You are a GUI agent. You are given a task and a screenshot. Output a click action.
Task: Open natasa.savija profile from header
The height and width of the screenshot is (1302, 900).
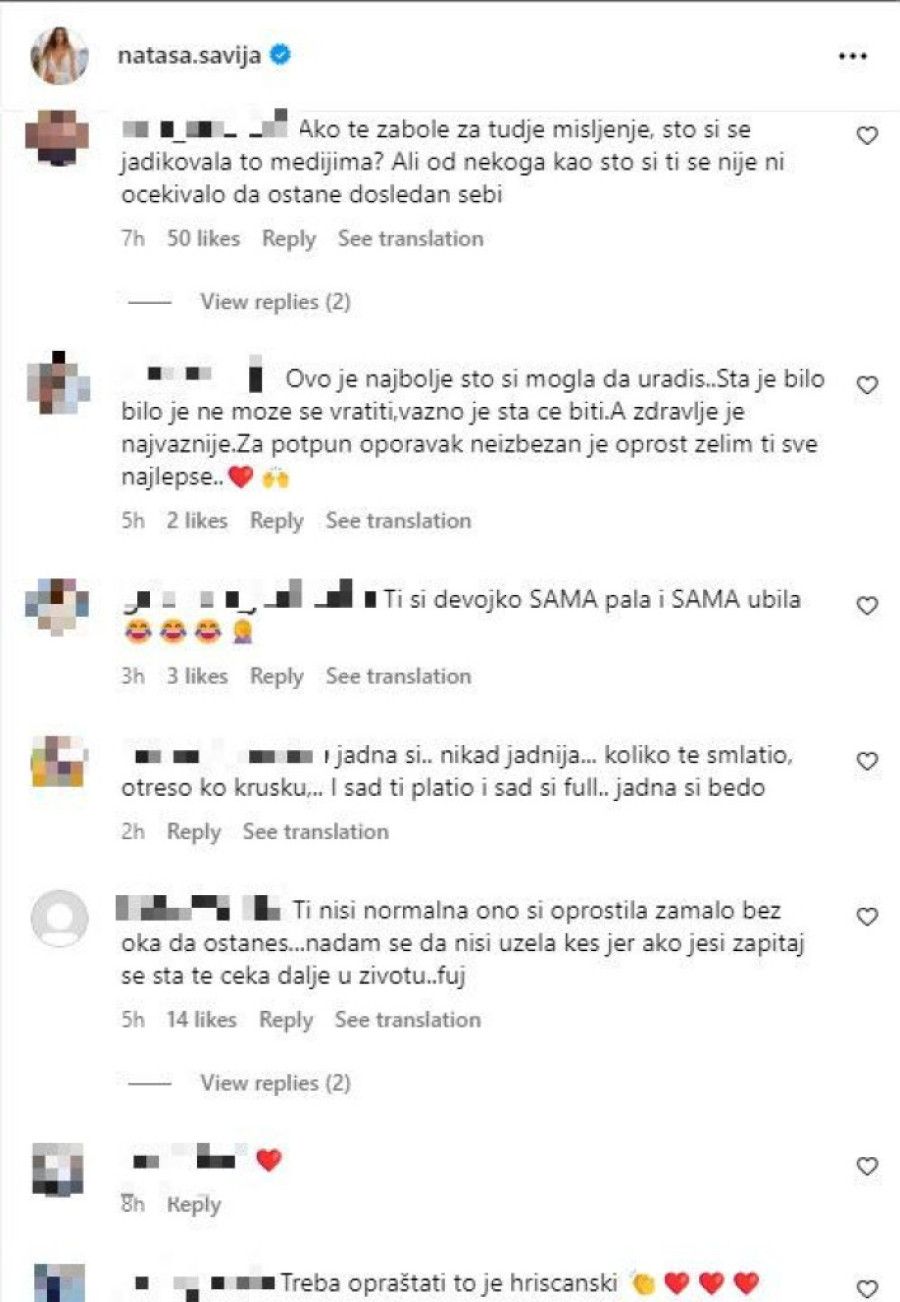point(192,56)
